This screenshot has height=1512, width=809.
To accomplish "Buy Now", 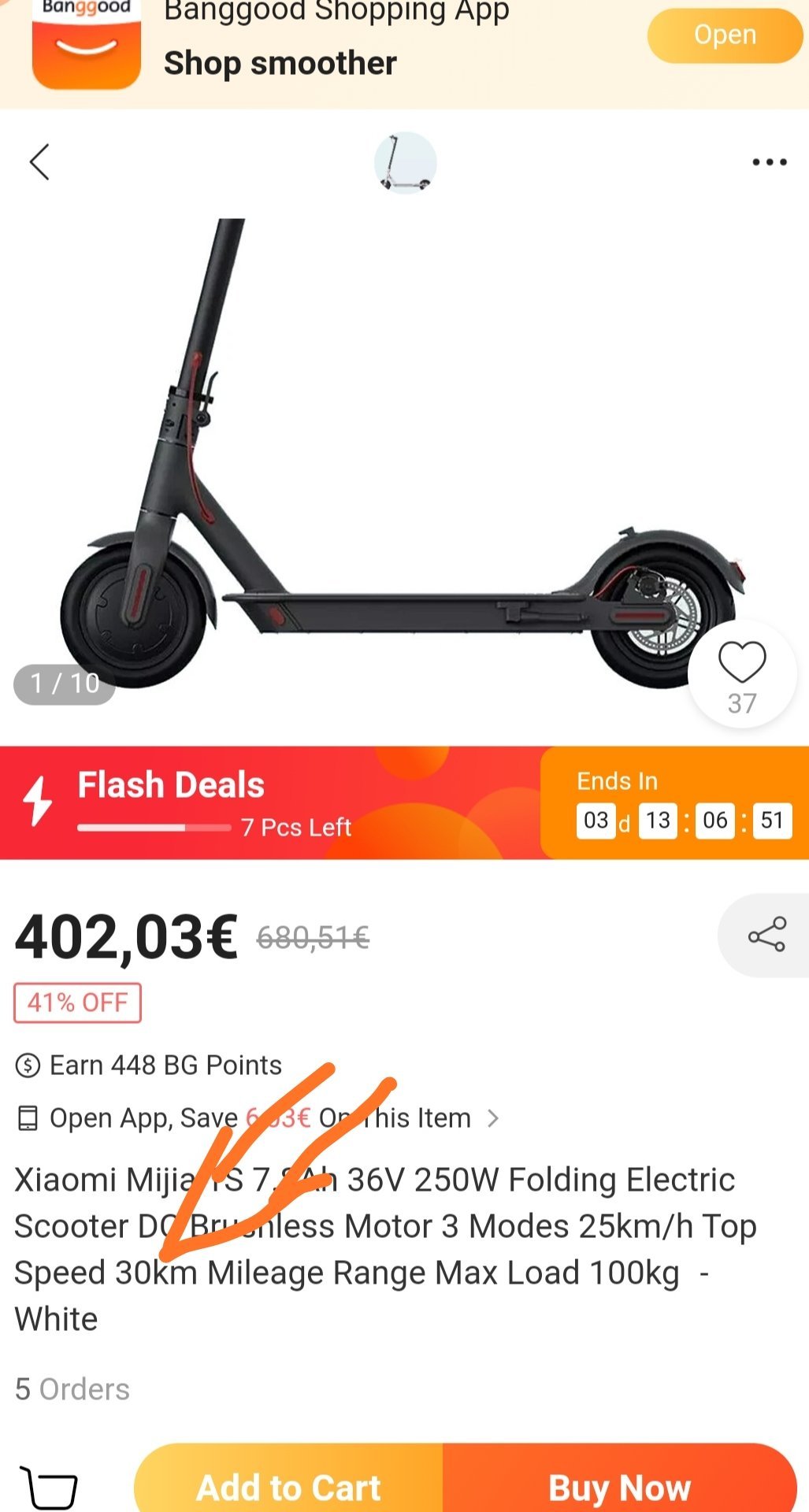I will pyautogui.click(x=619, y=1488).
